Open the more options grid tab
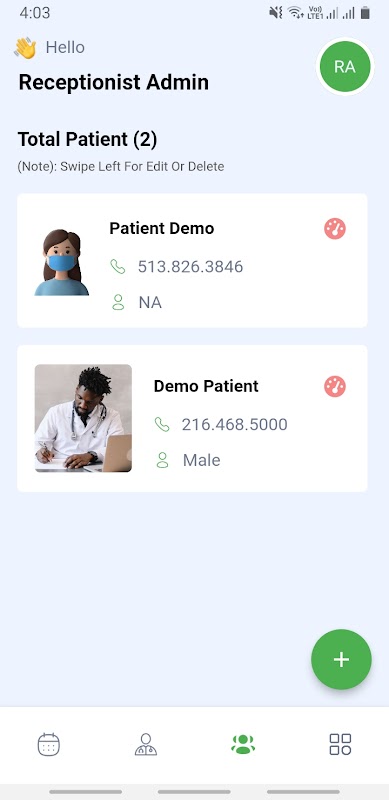The width and height of the screenshot is (389, 800). [340, 744]
